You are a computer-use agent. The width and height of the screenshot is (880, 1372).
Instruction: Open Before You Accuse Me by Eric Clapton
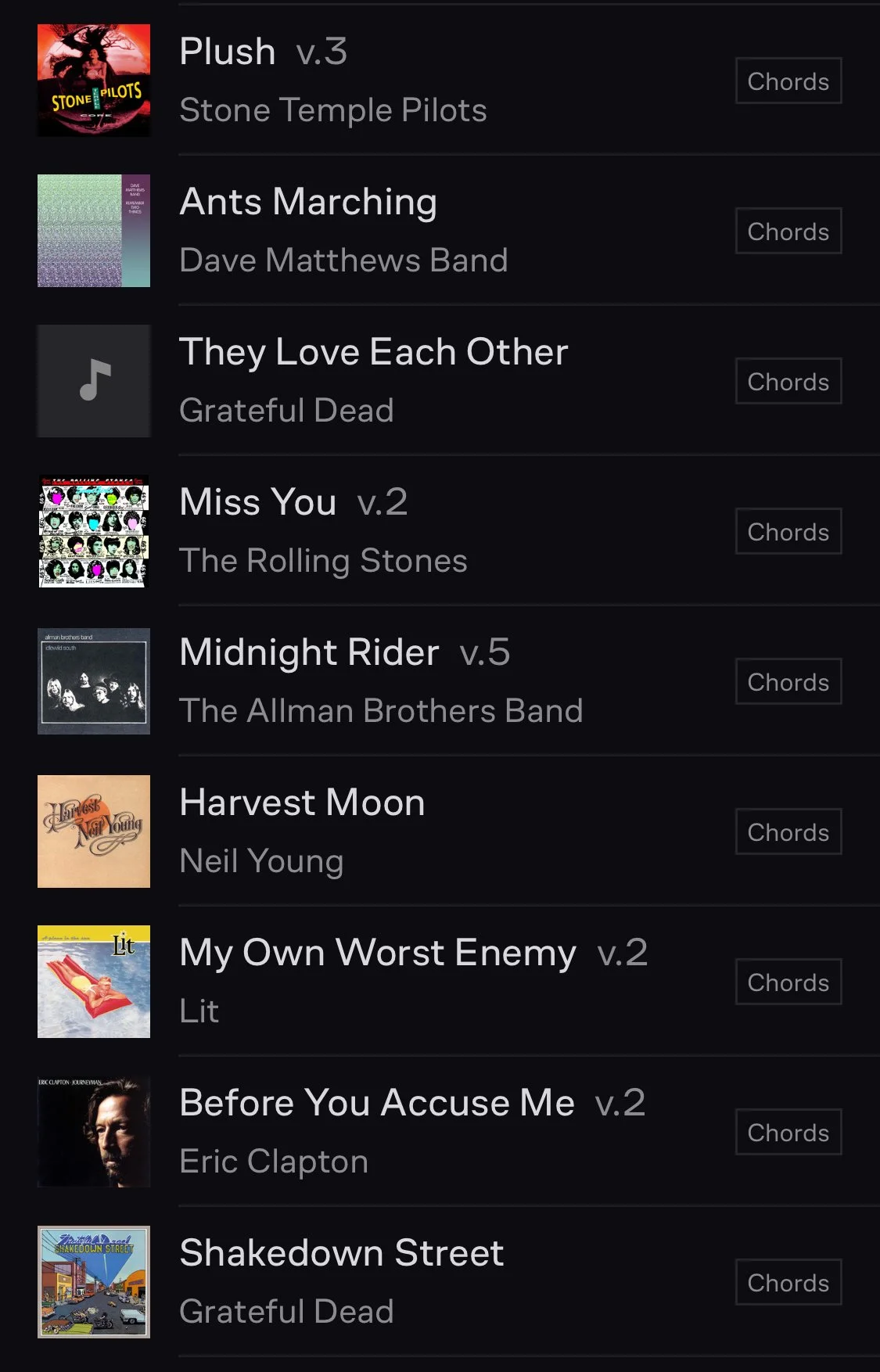[x=440, y=1132]
